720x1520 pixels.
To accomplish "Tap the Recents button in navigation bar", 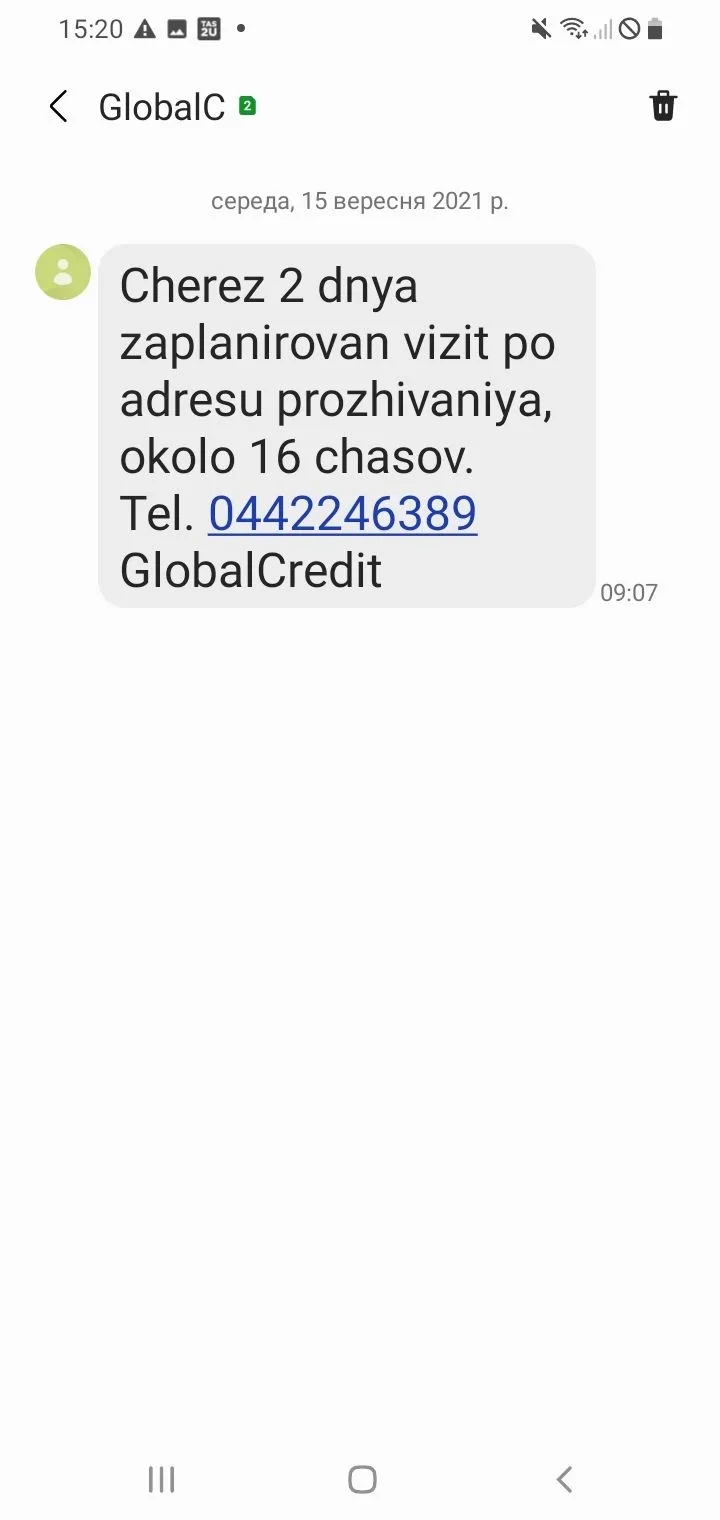I will click(x=161, y=1479).
